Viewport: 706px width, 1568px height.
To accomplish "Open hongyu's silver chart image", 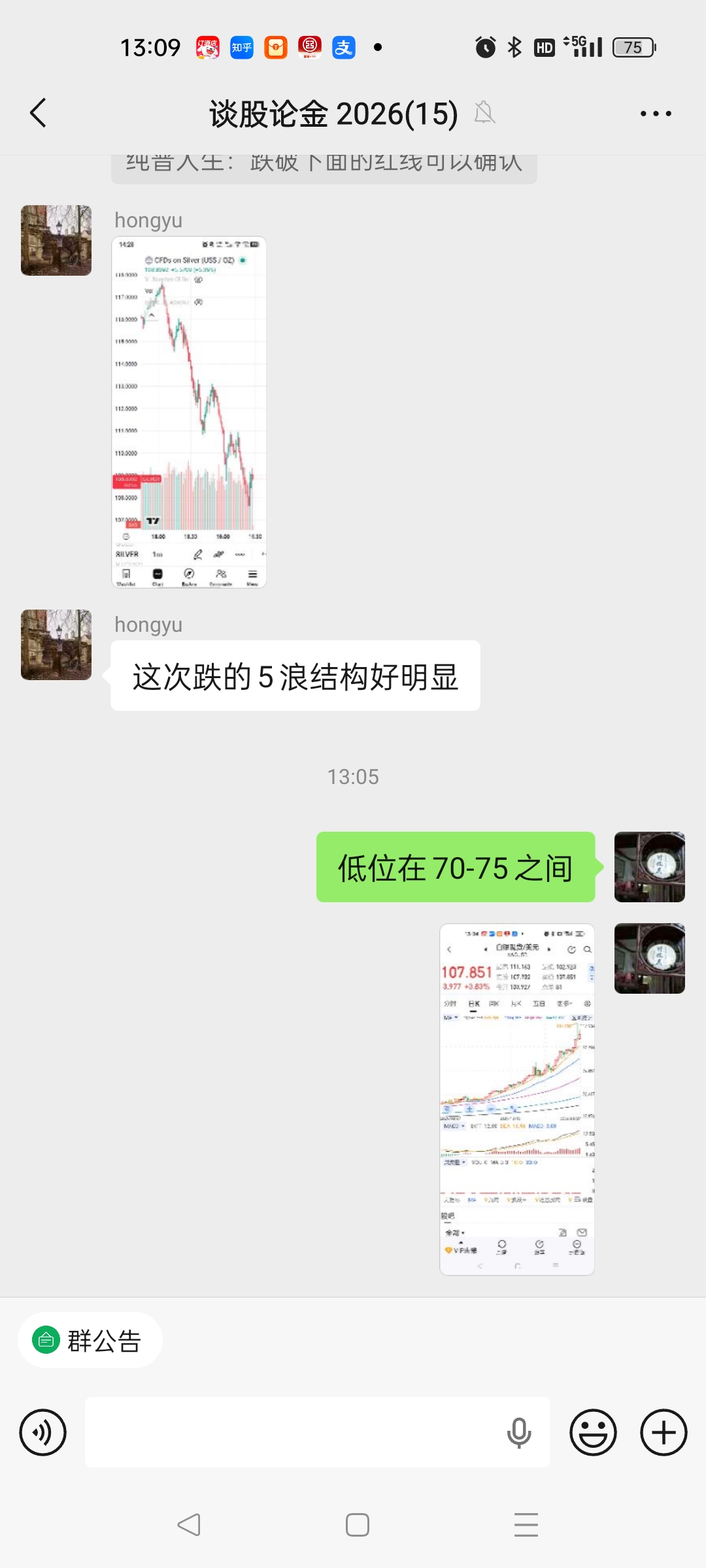I will [x=189, y=412].
